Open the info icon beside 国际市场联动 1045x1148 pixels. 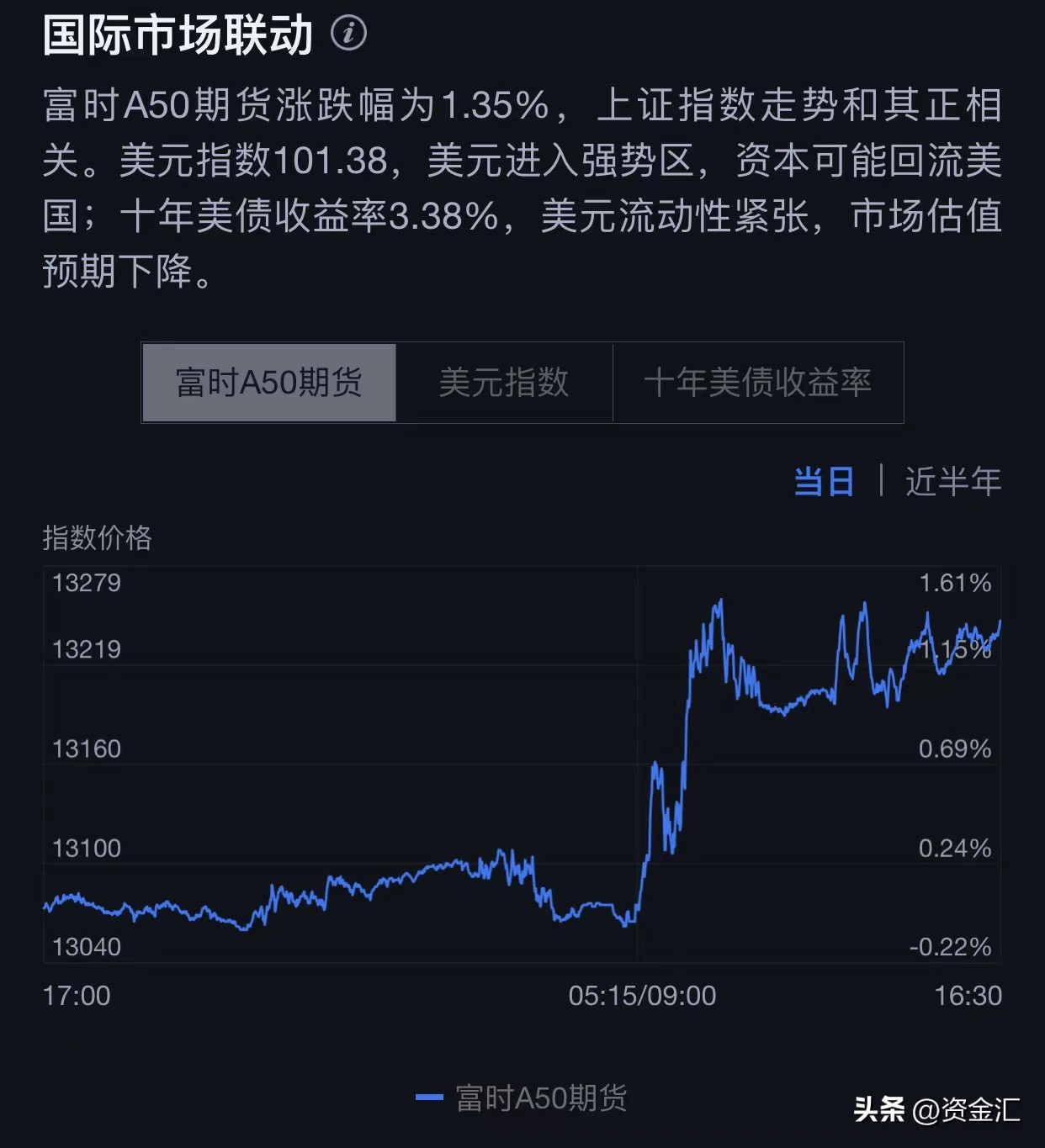click(x=348, y=34)
